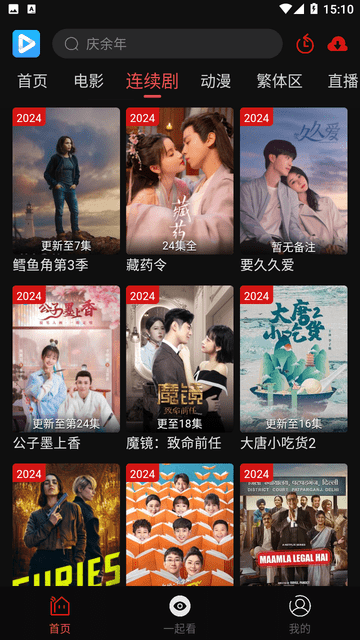Open the cloud downloads icon

(337, 44)
